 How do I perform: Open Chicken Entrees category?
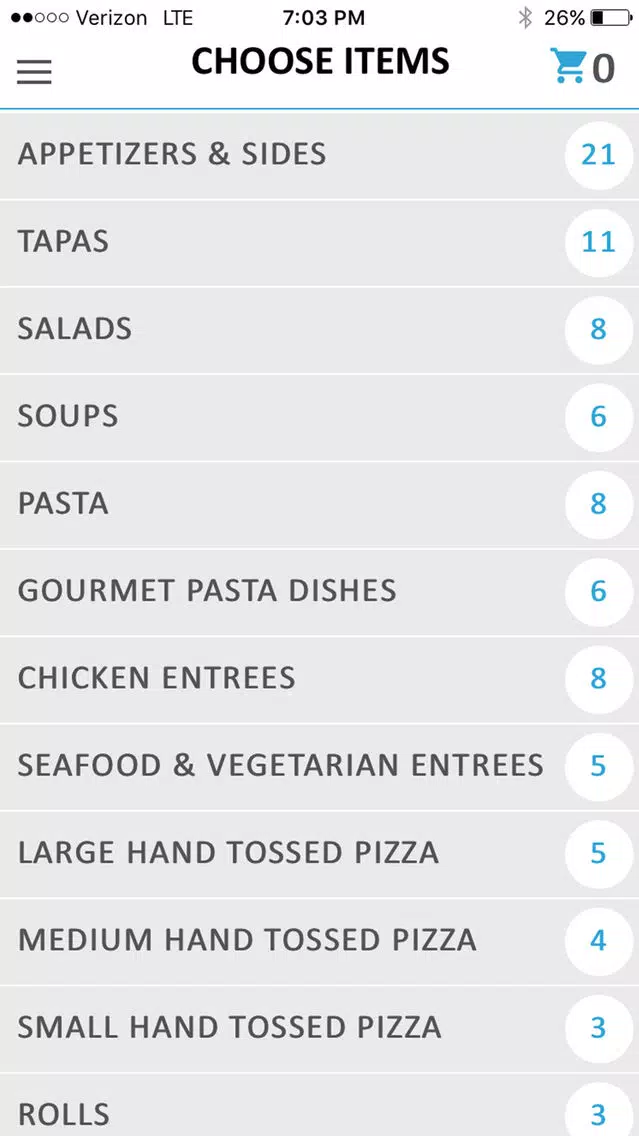point(320,679)
